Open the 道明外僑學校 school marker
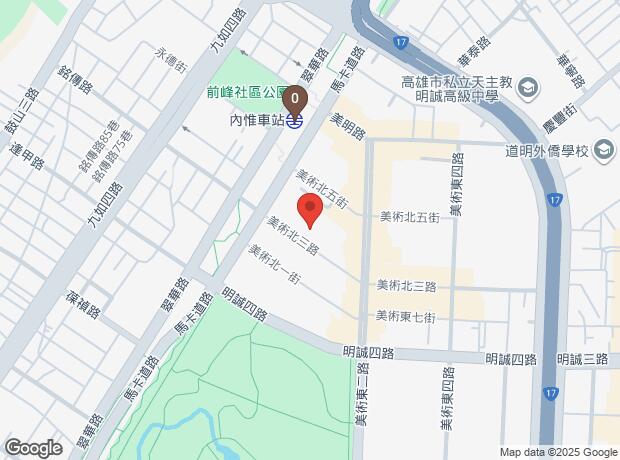Viewport: 620px width, 460px height. coord(603,150)
